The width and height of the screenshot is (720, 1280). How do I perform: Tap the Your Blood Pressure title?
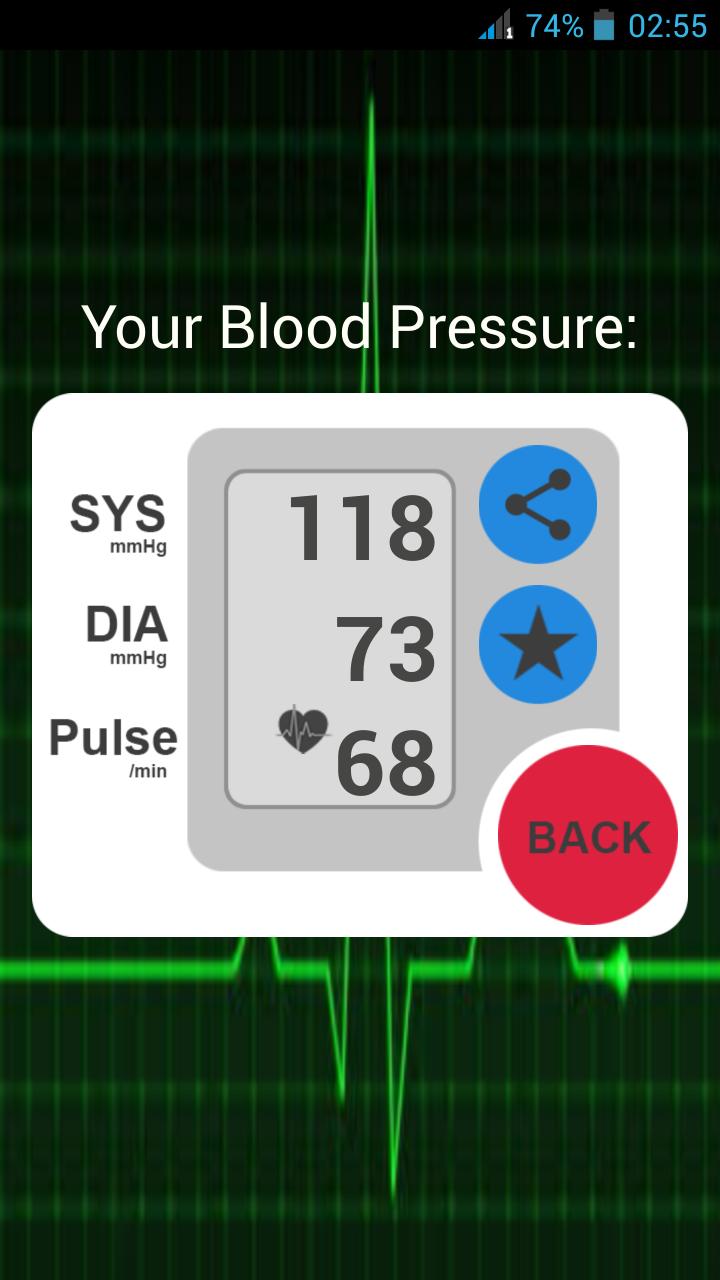point(360,327)
